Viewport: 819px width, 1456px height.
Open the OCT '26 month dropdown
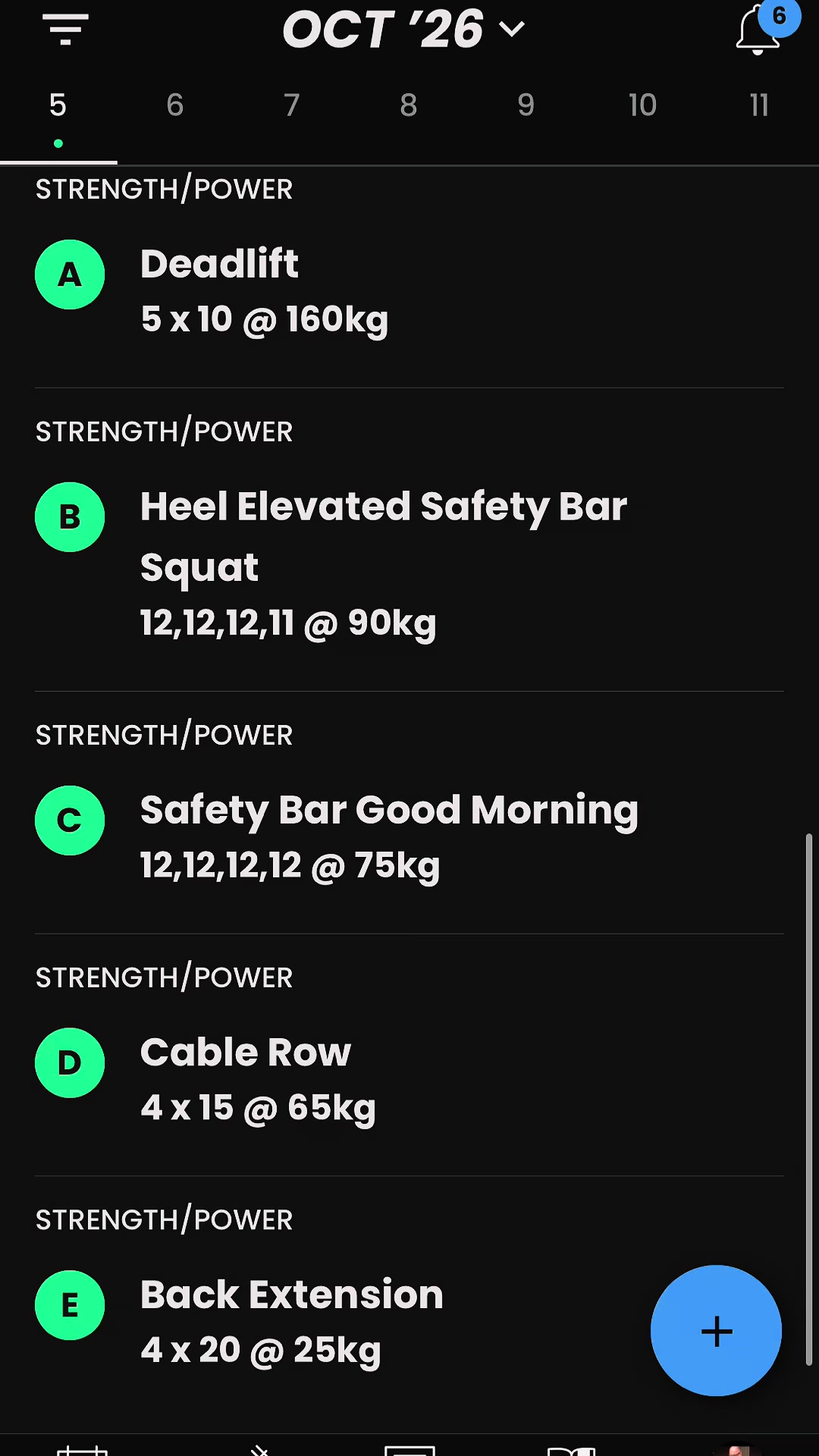(403, 29)
